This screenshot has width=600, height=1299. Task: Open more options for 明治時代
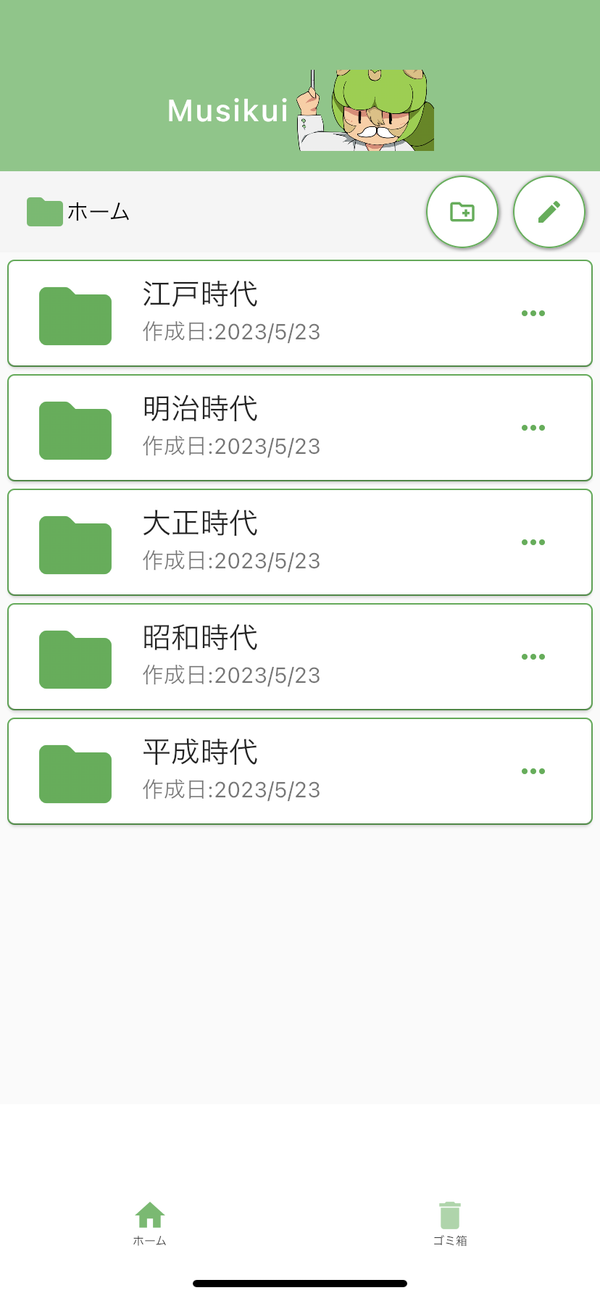pos(533,428)
